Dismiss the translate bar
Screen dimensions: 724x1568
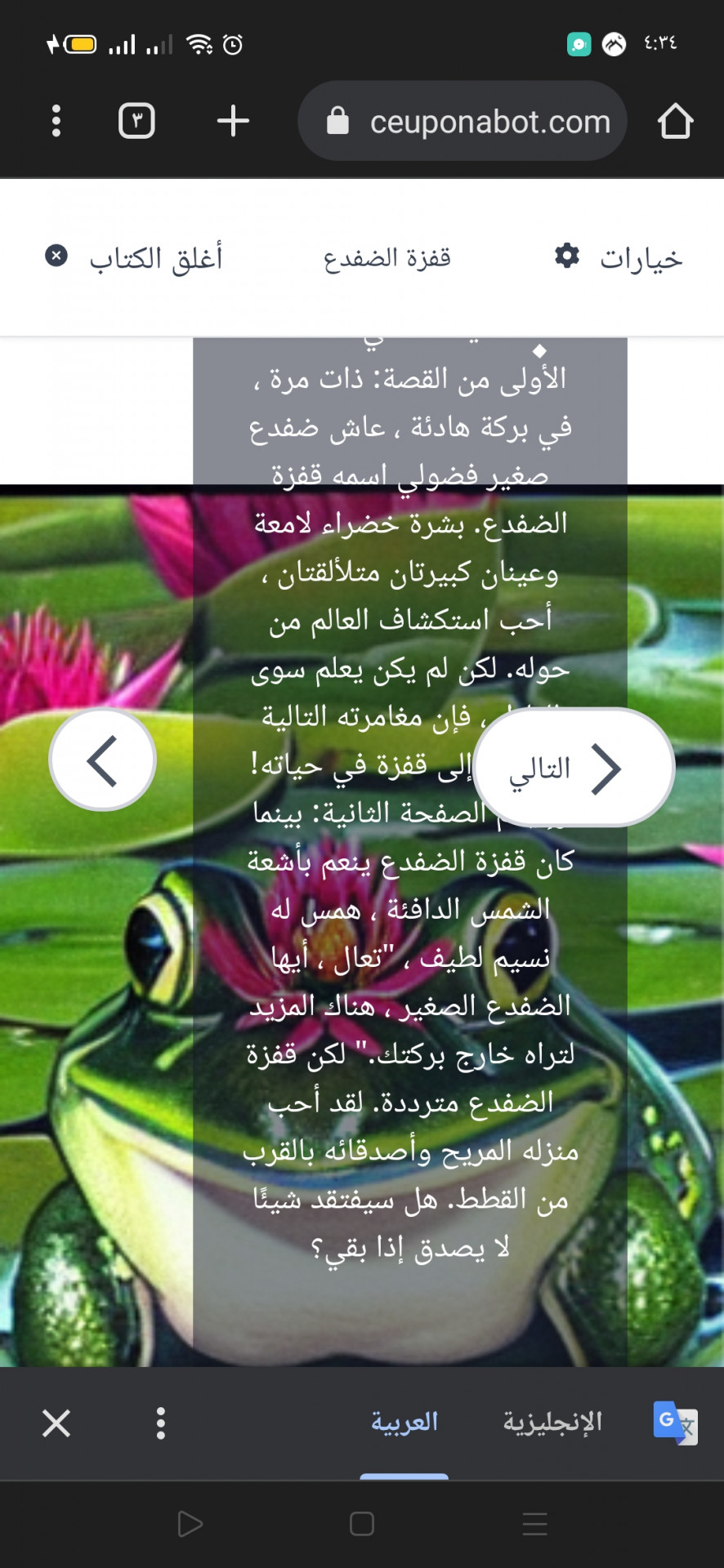pyautogui.click(x=56, y=1423)
